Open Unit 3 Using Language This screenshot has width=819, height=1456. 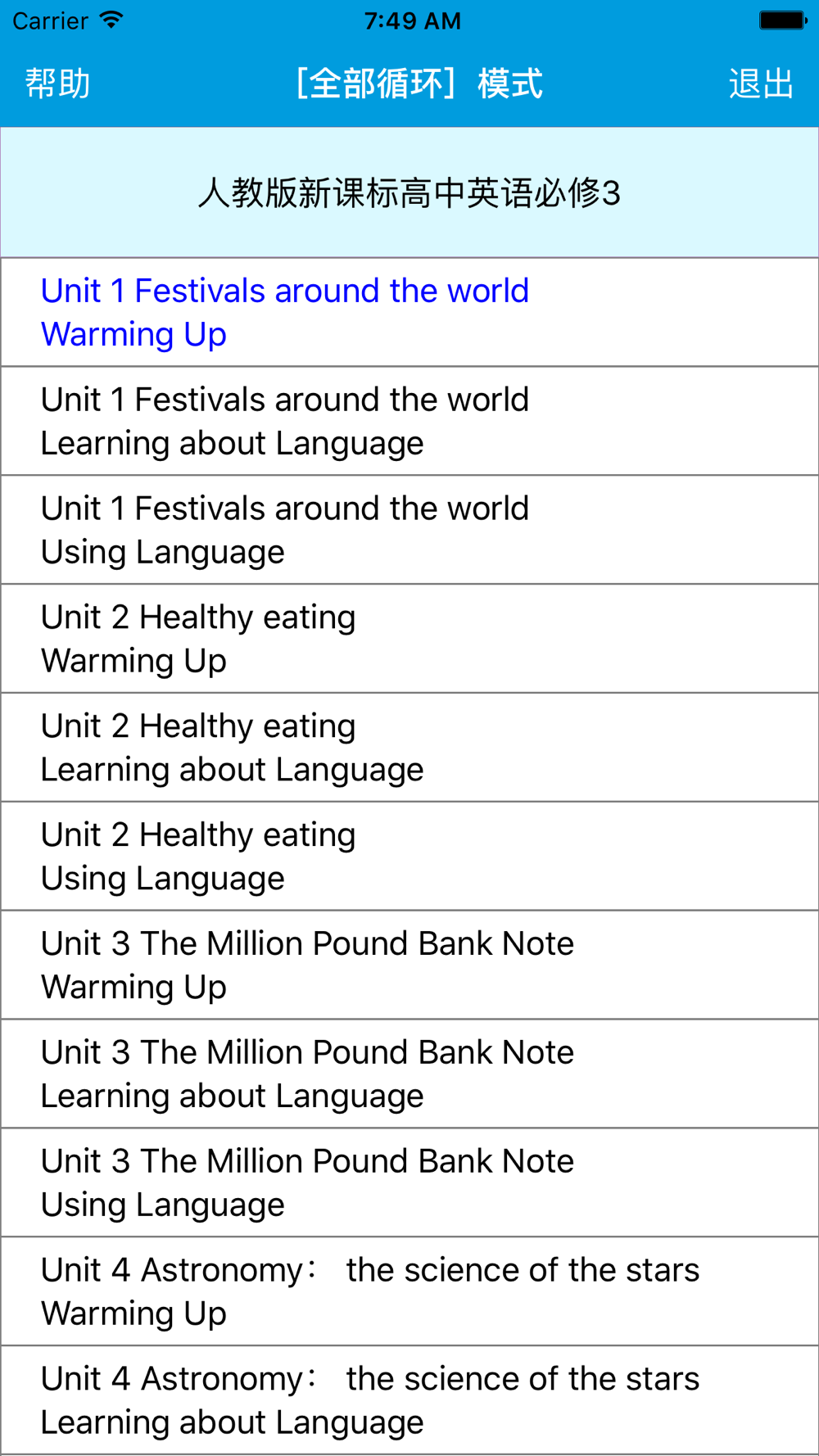409,1183
